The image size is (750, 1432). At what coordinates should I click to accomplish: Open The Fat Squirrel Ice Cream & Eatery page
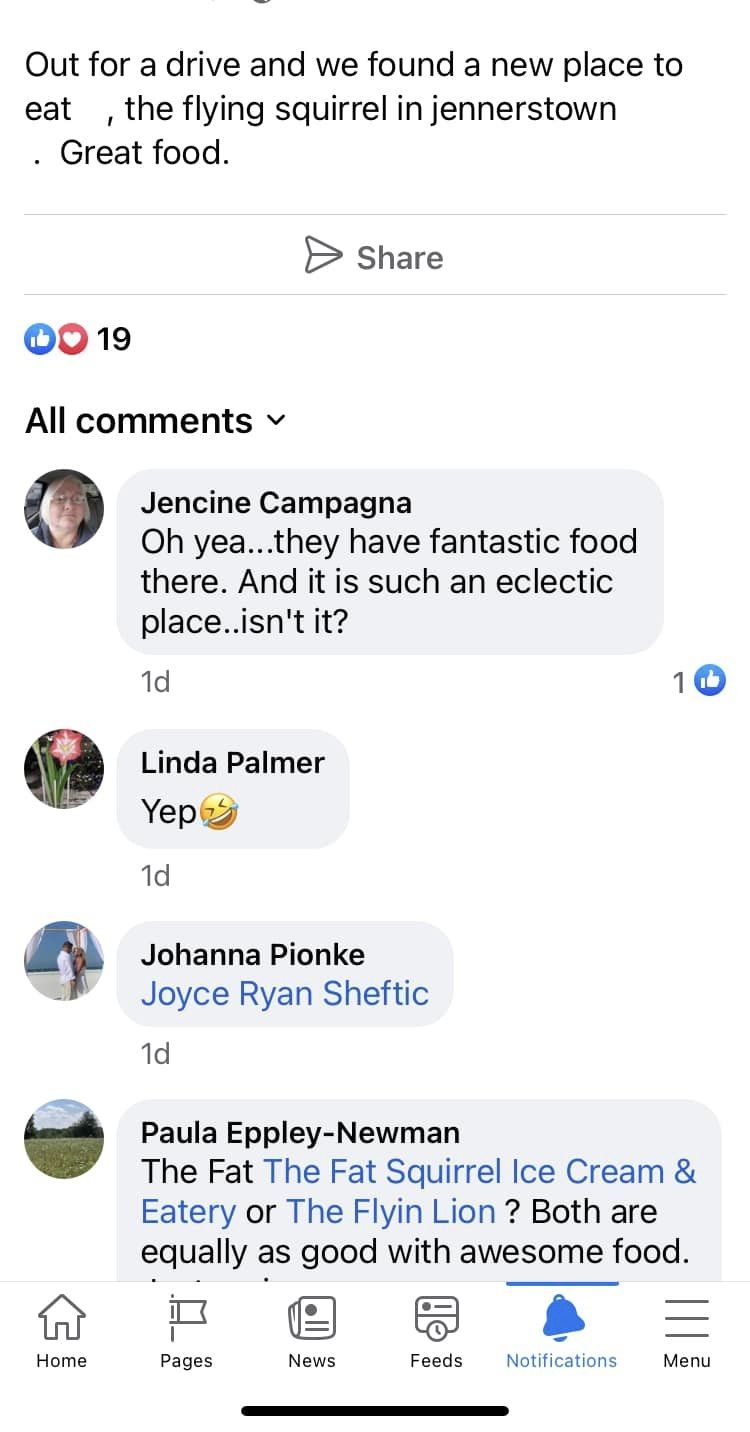480,1171
